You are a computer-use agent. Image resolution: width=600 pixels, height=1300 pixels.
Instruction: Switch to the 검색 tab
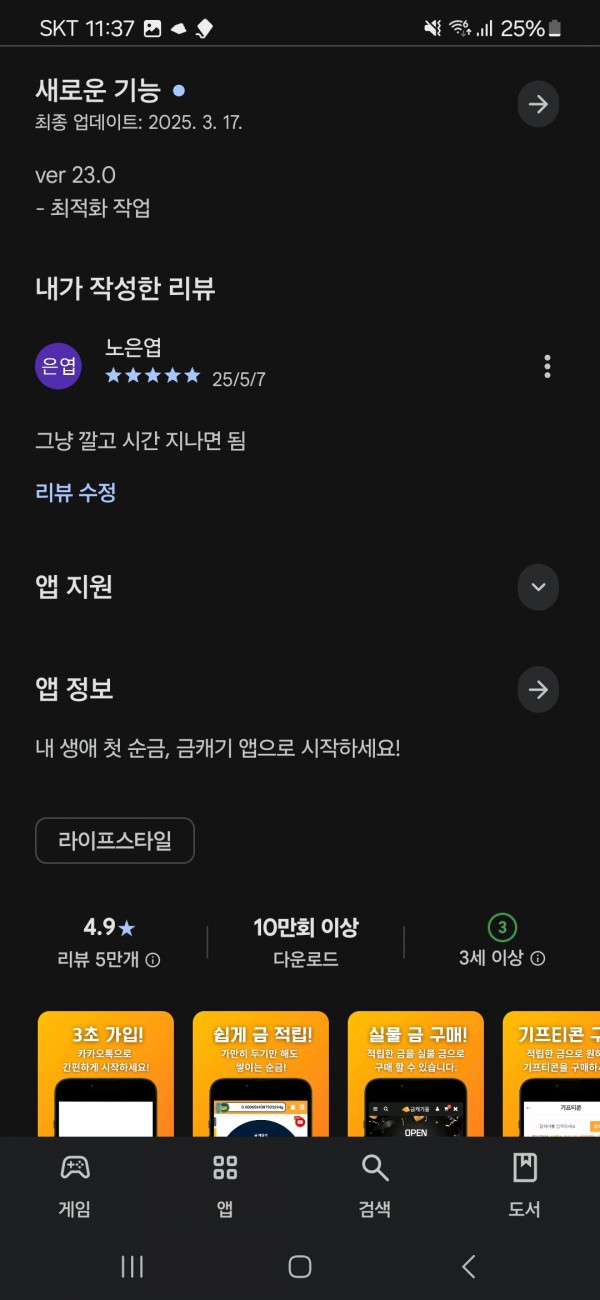tap(375, 1185)
